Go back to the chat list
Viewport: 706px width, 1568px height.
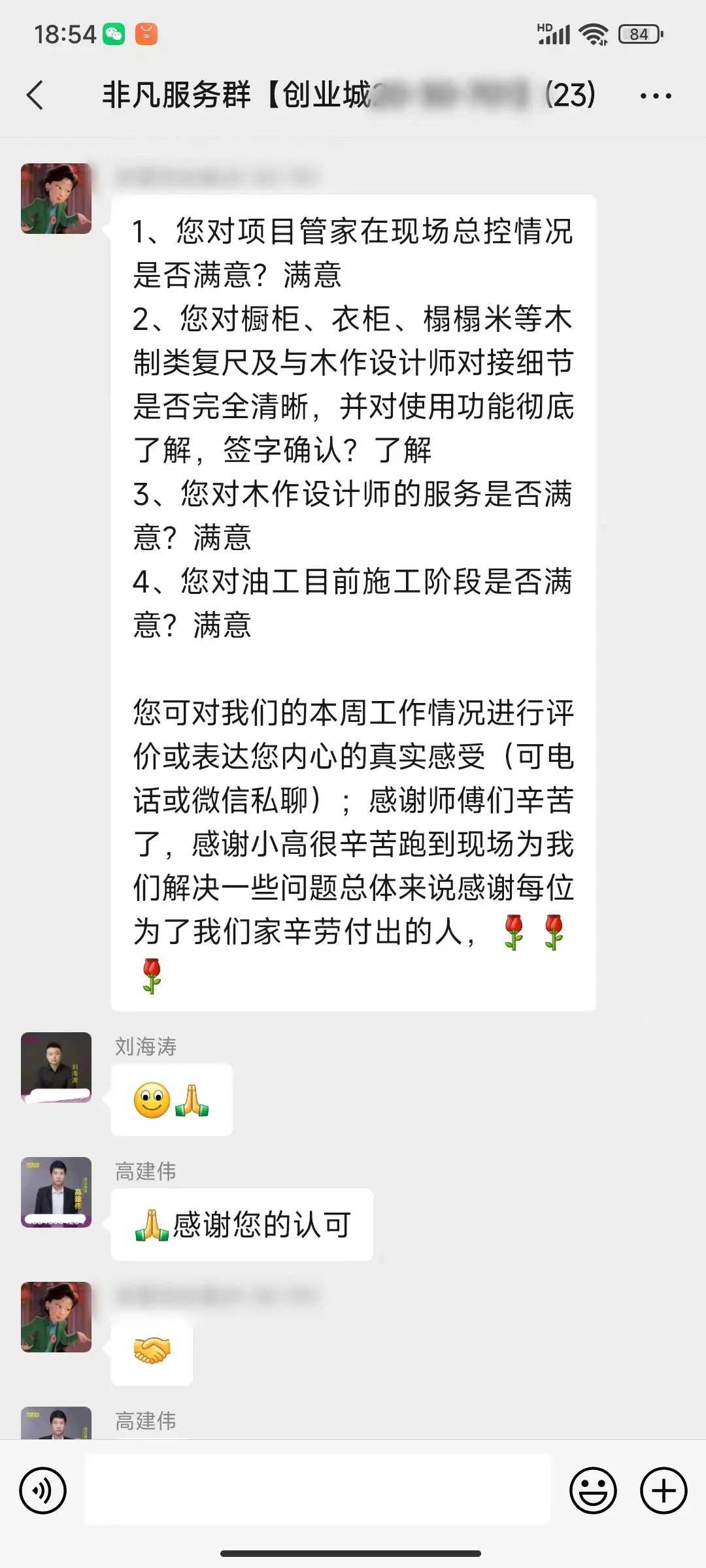tap(35, 95)
